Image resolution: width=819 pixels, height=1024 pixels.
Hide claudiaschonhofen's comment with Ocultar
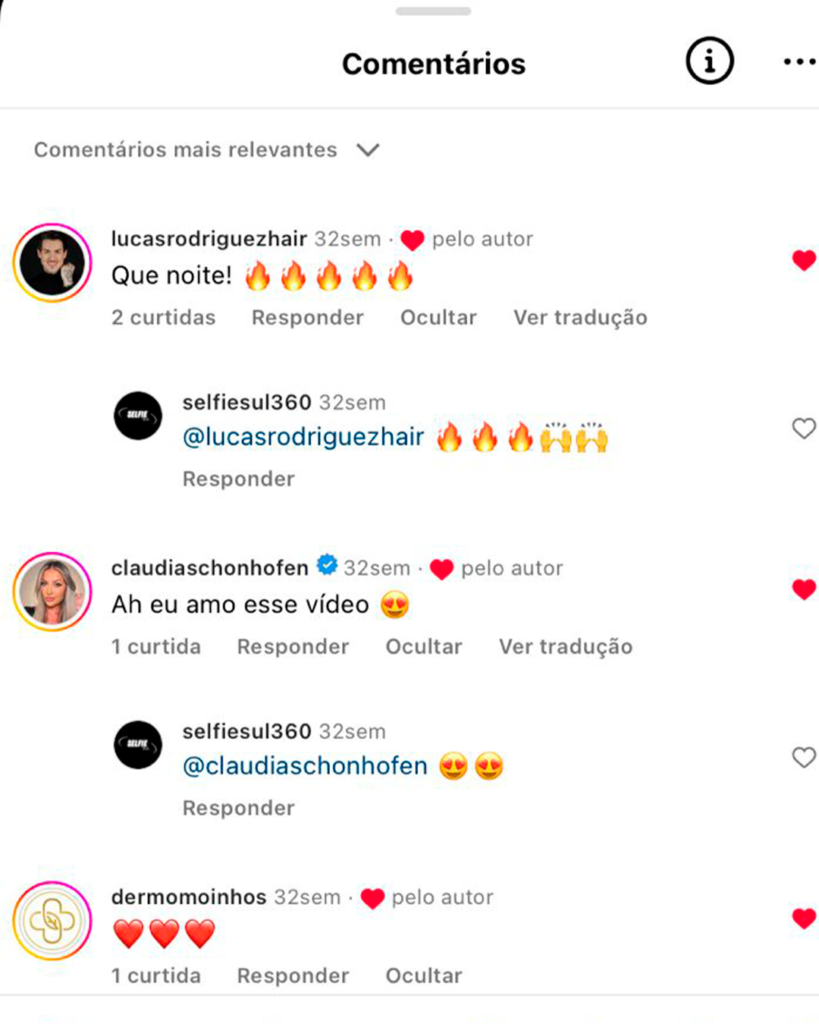424,647
